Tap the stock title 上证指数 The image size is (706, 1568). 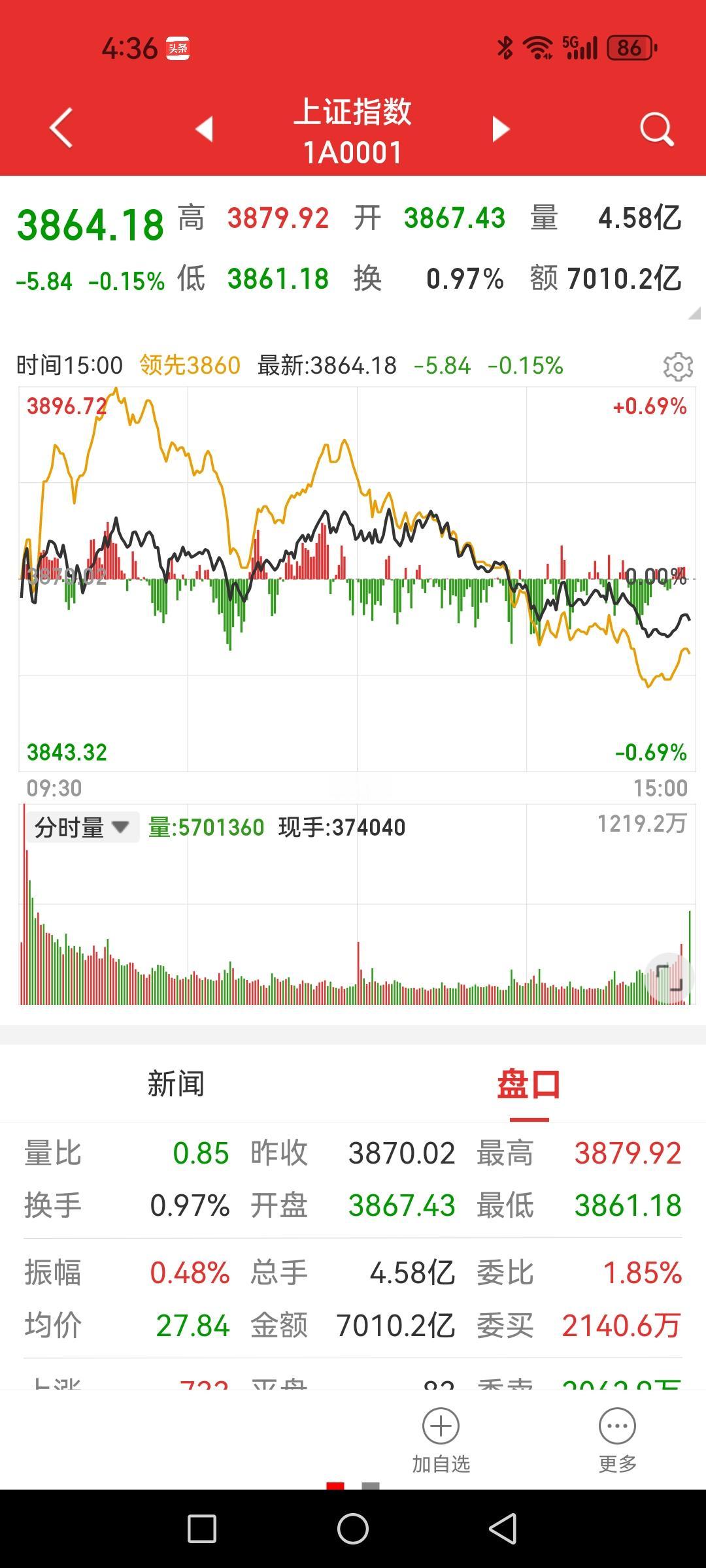tap(353, 112)
